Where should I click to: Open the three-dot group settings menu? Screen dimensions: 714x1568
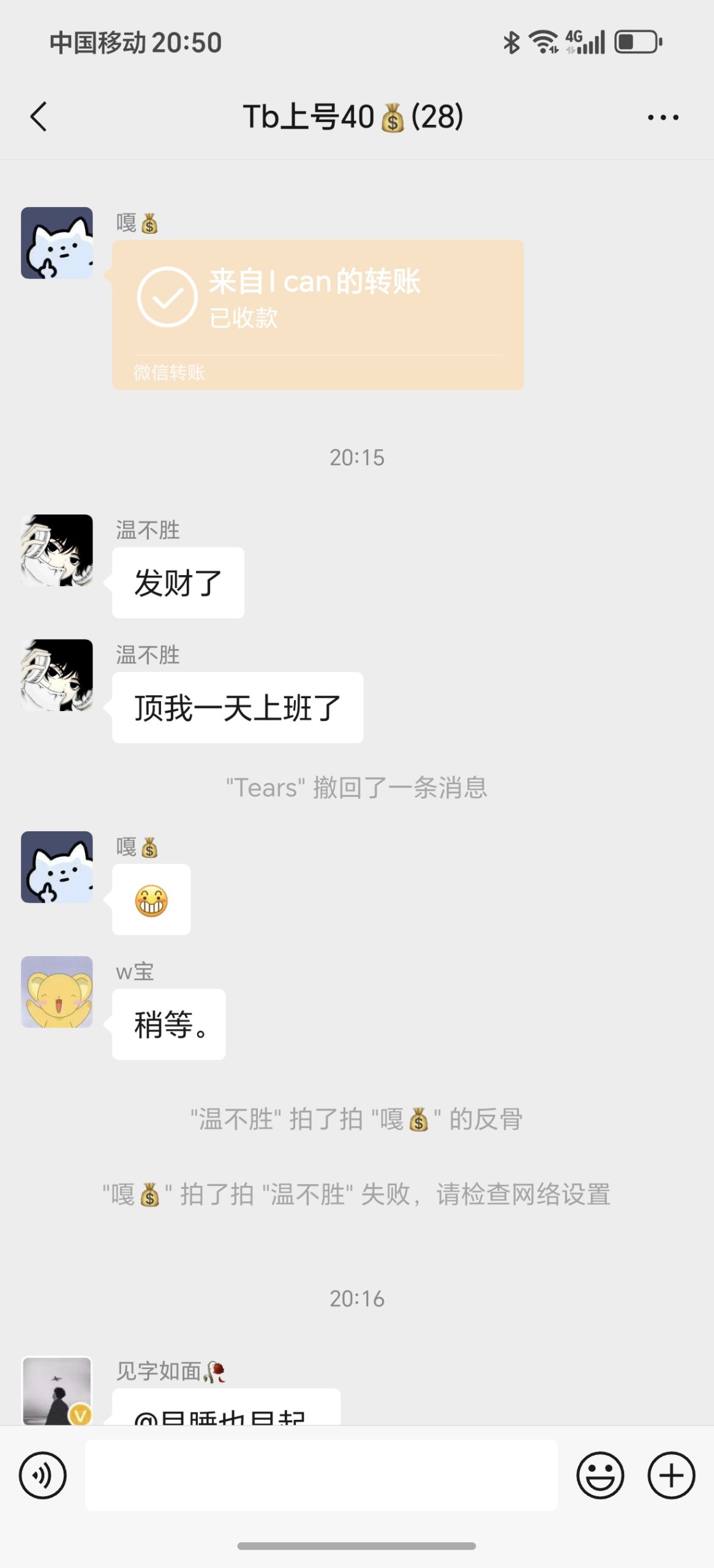pyautogui.click(x=663, y=117)
